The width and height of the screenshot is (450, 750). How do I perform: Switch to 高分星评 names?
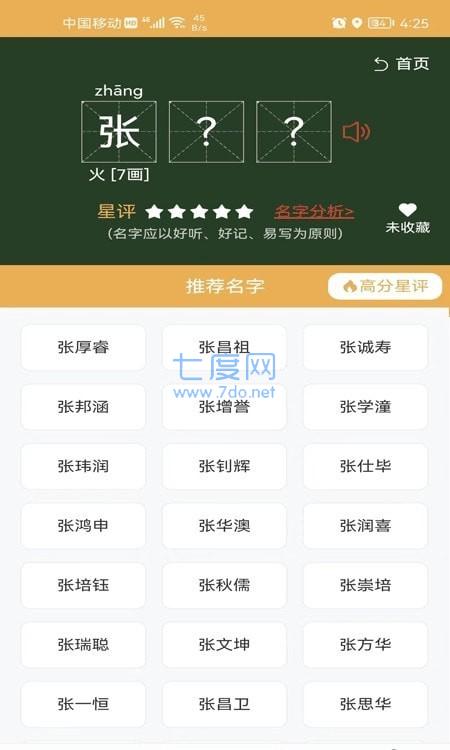[x=385, y=286]
